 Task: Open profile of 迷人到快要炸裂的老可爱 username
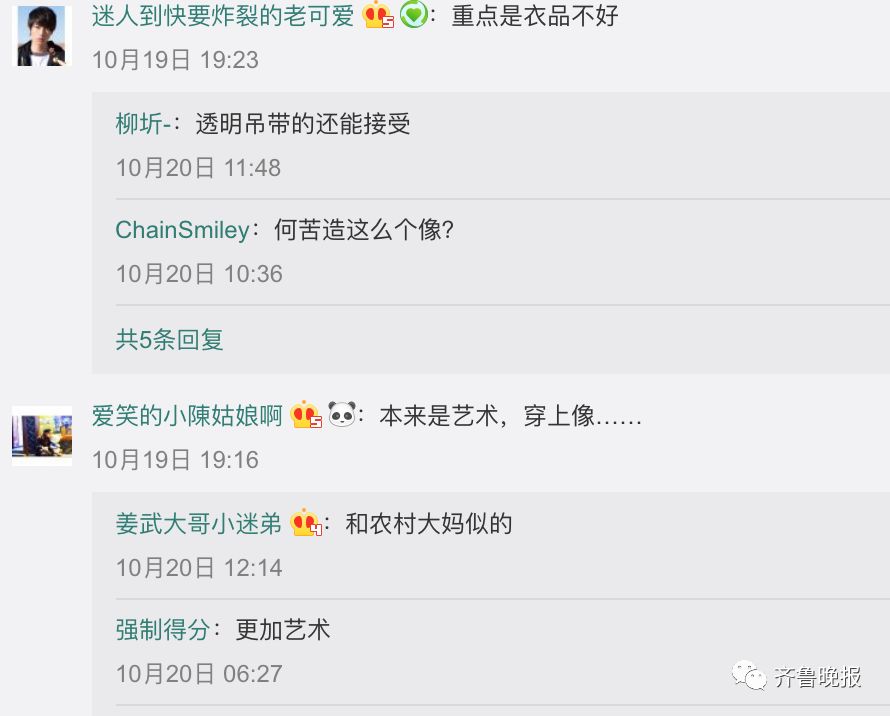pyautogui.click(x=223, y=15)
